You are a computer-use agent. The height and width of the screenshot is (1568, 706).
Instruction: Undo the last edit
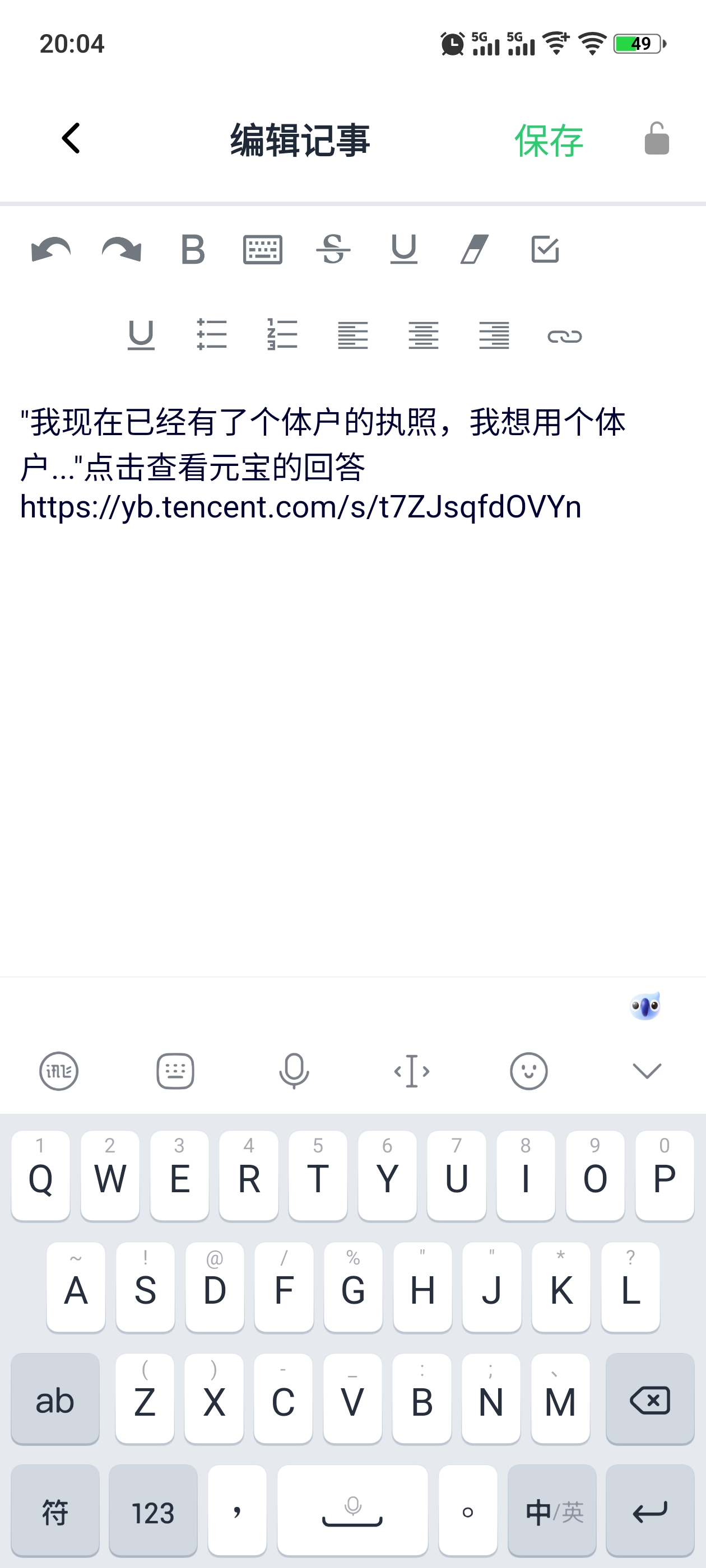51,250
